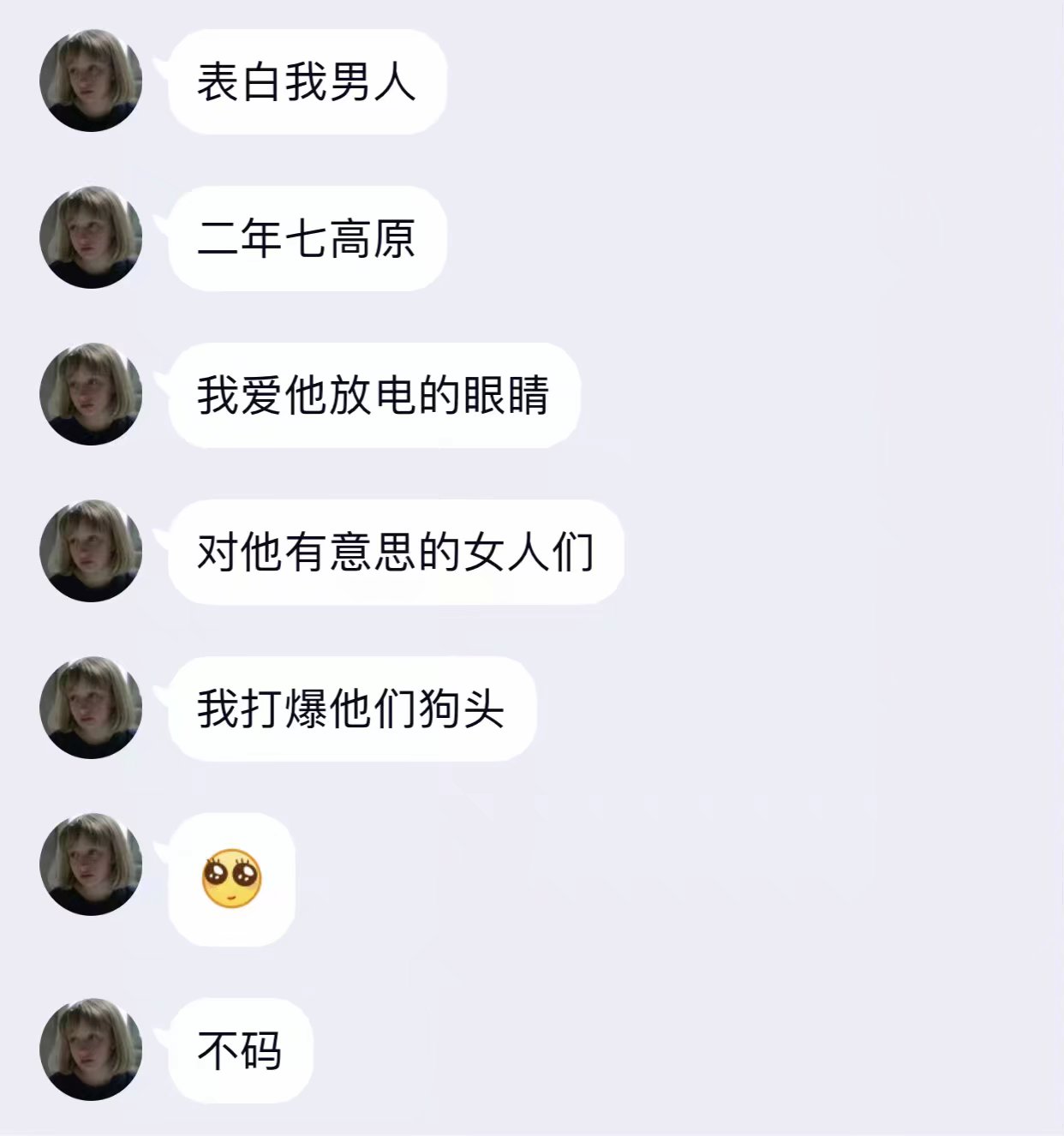Open avatar next to 我打爆他们狗头

[x=91, y=708]
